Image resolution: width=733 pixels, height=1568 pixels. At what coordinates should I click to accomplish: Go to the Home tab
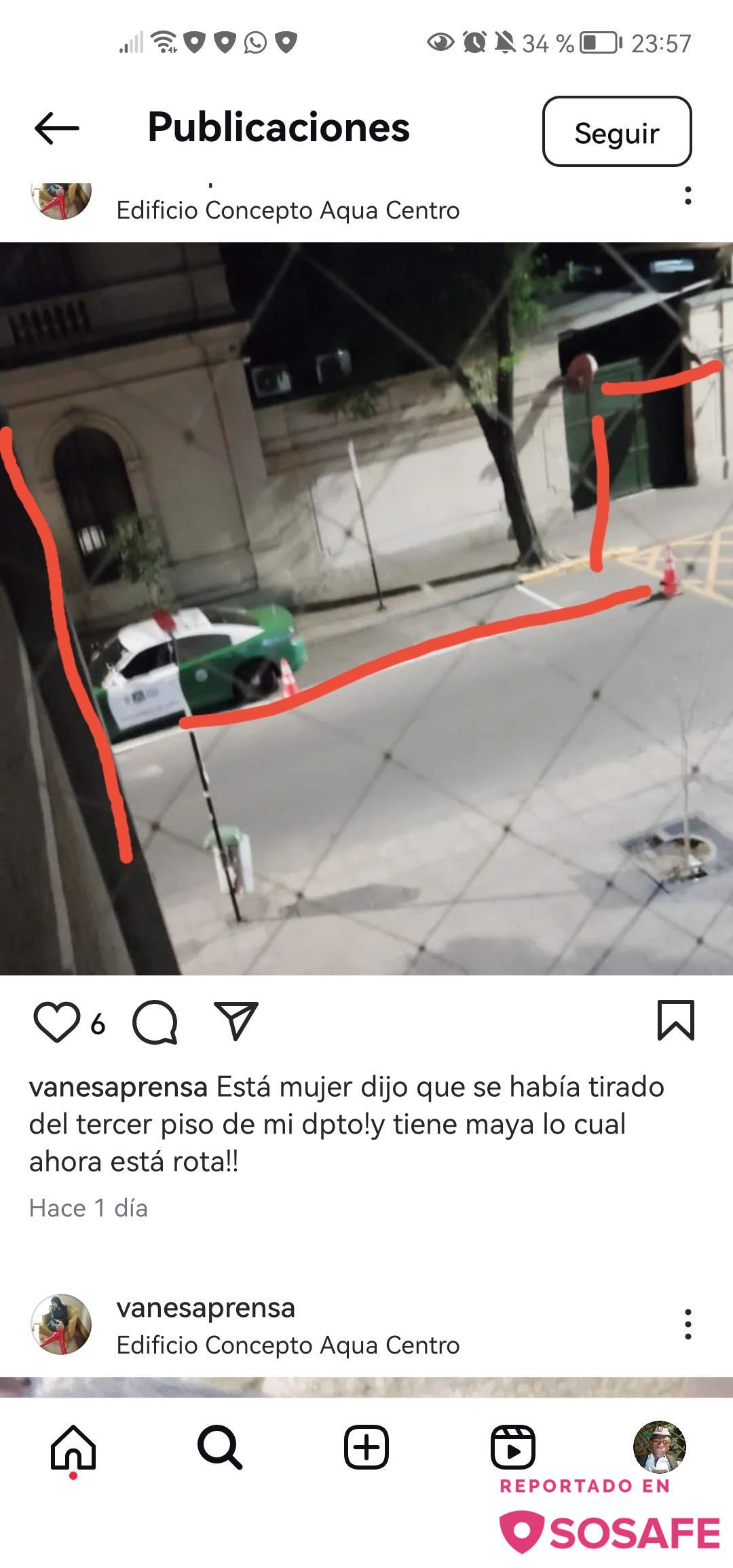tap(73, 1447)
